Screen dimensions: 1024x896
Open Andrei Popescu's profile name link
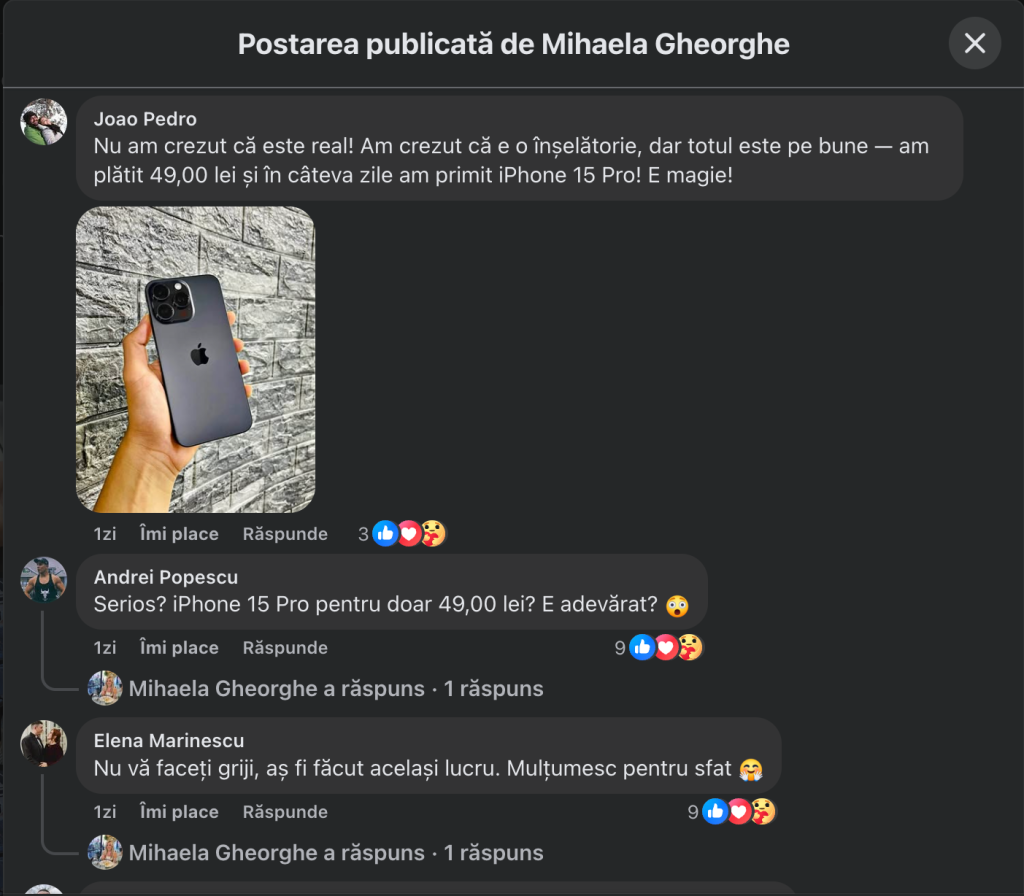[x=166, y=577]
